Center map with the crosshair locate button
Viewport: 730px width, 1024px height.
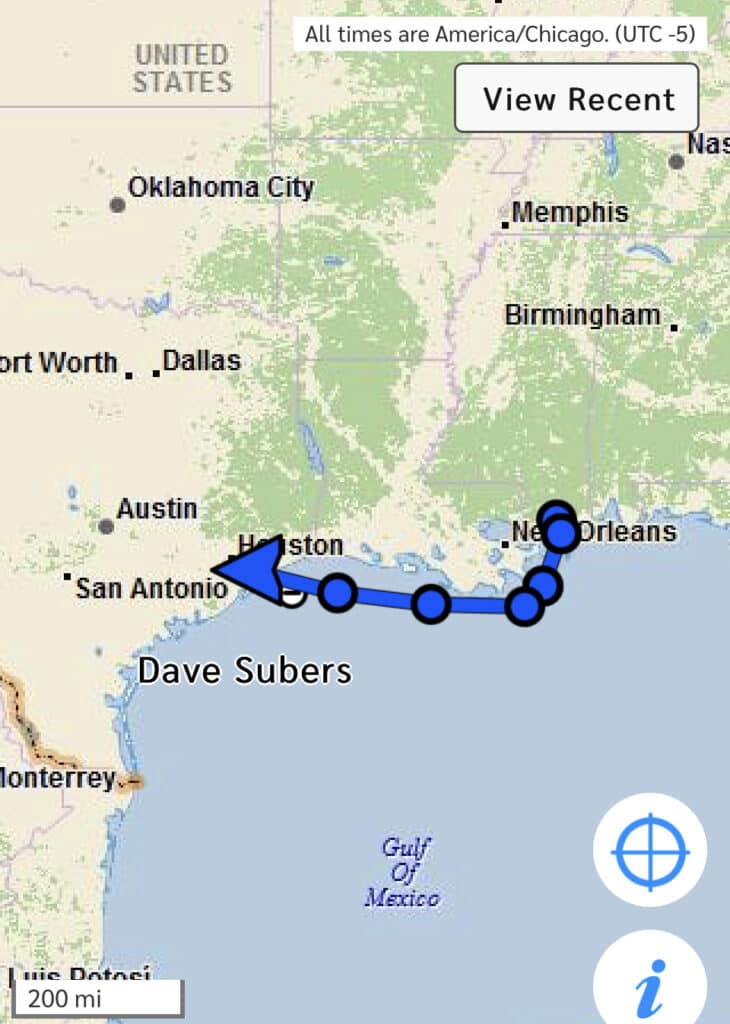coord(650,851)
